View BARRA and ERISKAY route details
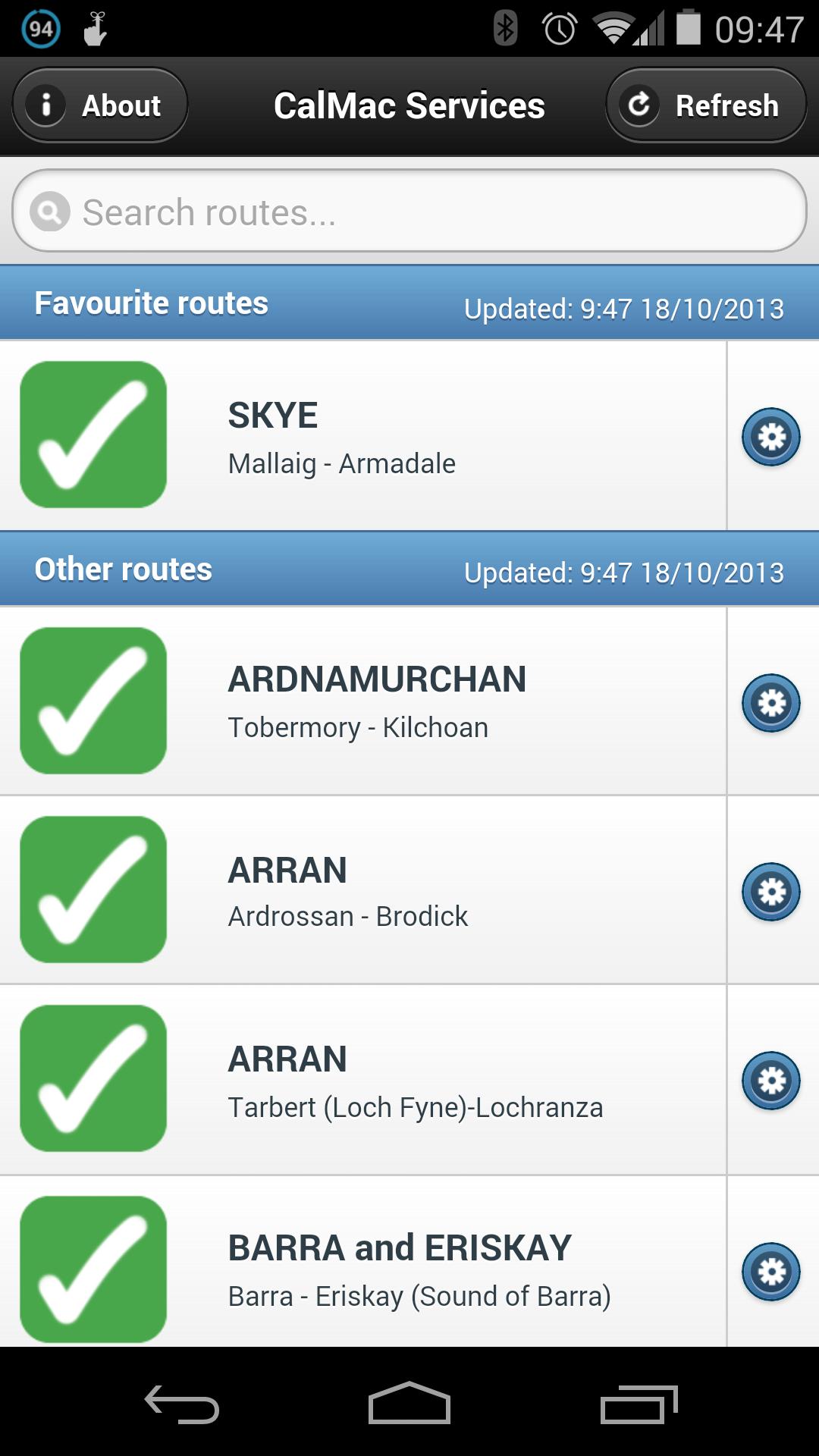Screen dimensions: 819x1456 pos(362,1270)
